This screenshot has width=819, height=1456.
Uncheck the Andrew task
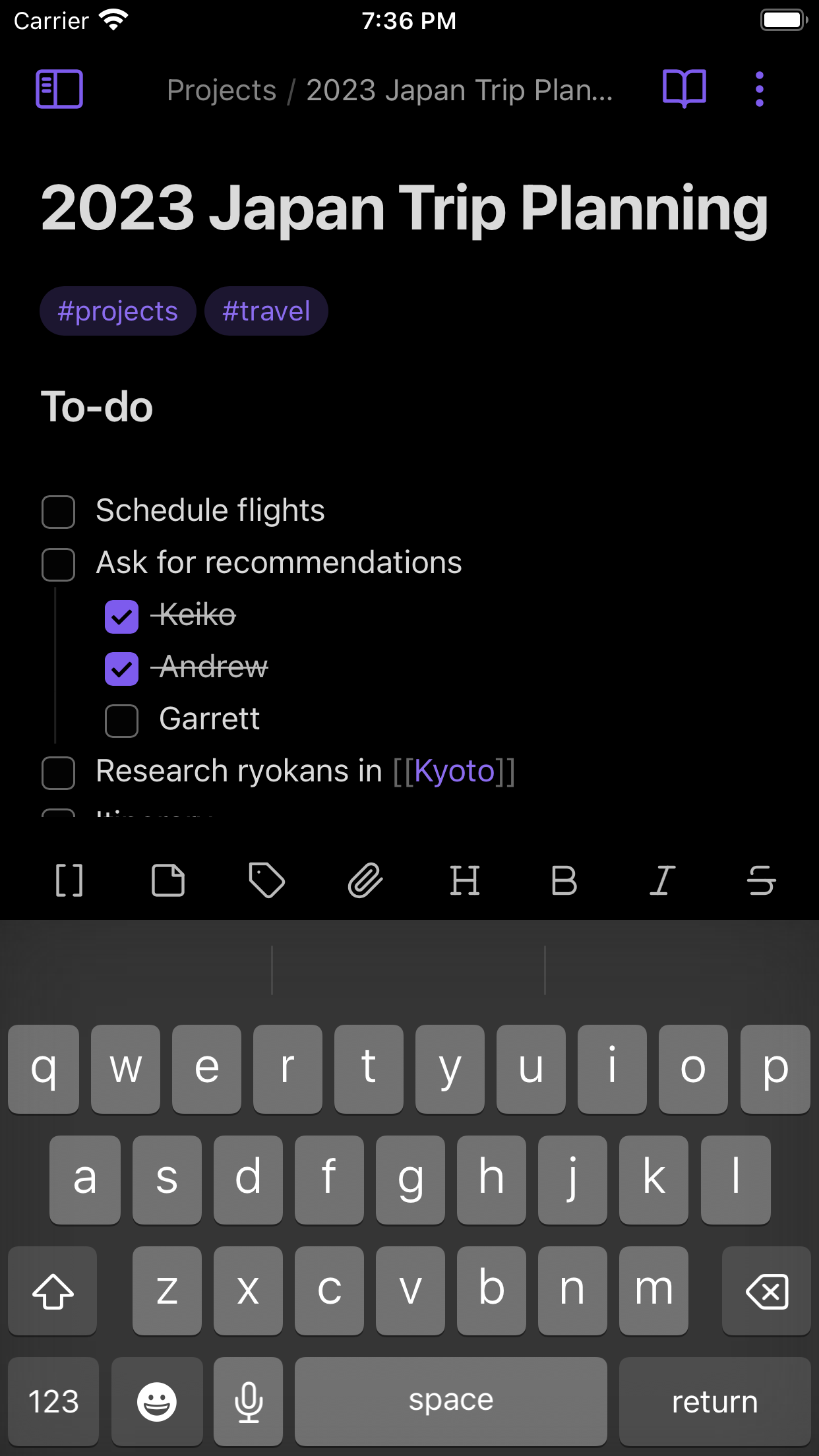(x=121, y=669)
